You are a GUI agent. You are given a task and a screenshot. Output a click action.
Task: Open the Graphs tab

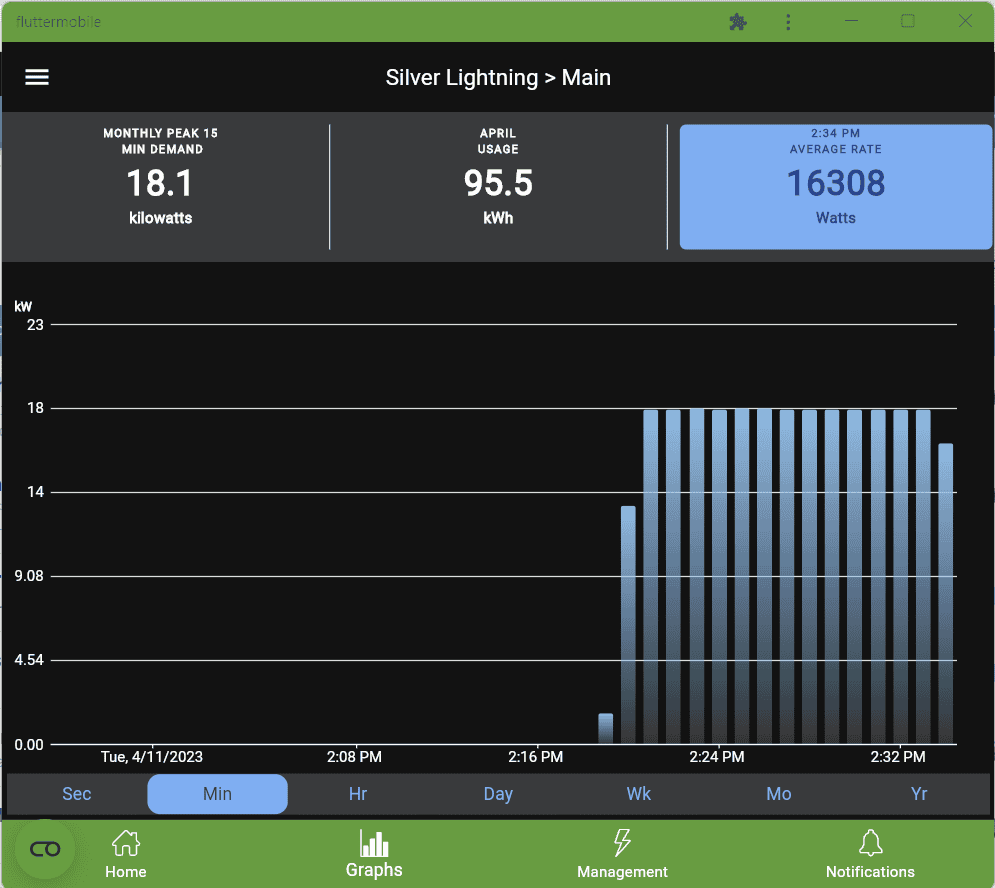(374, 854)
